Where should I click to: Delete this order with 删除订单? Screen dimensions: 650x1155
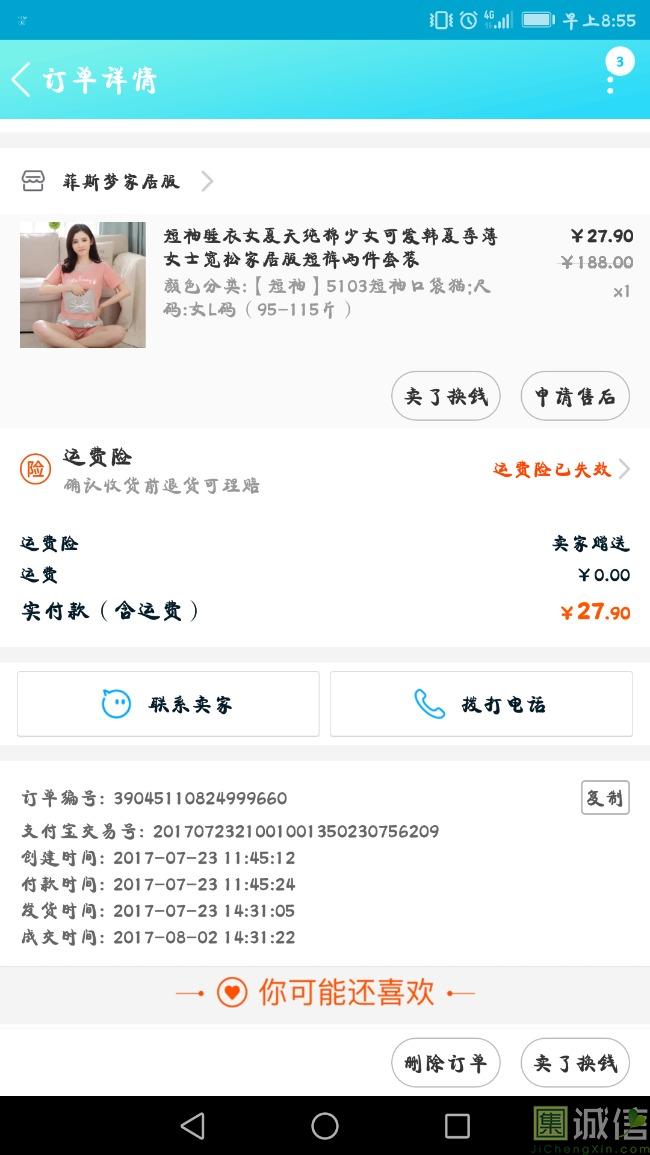coord(445,1063)
